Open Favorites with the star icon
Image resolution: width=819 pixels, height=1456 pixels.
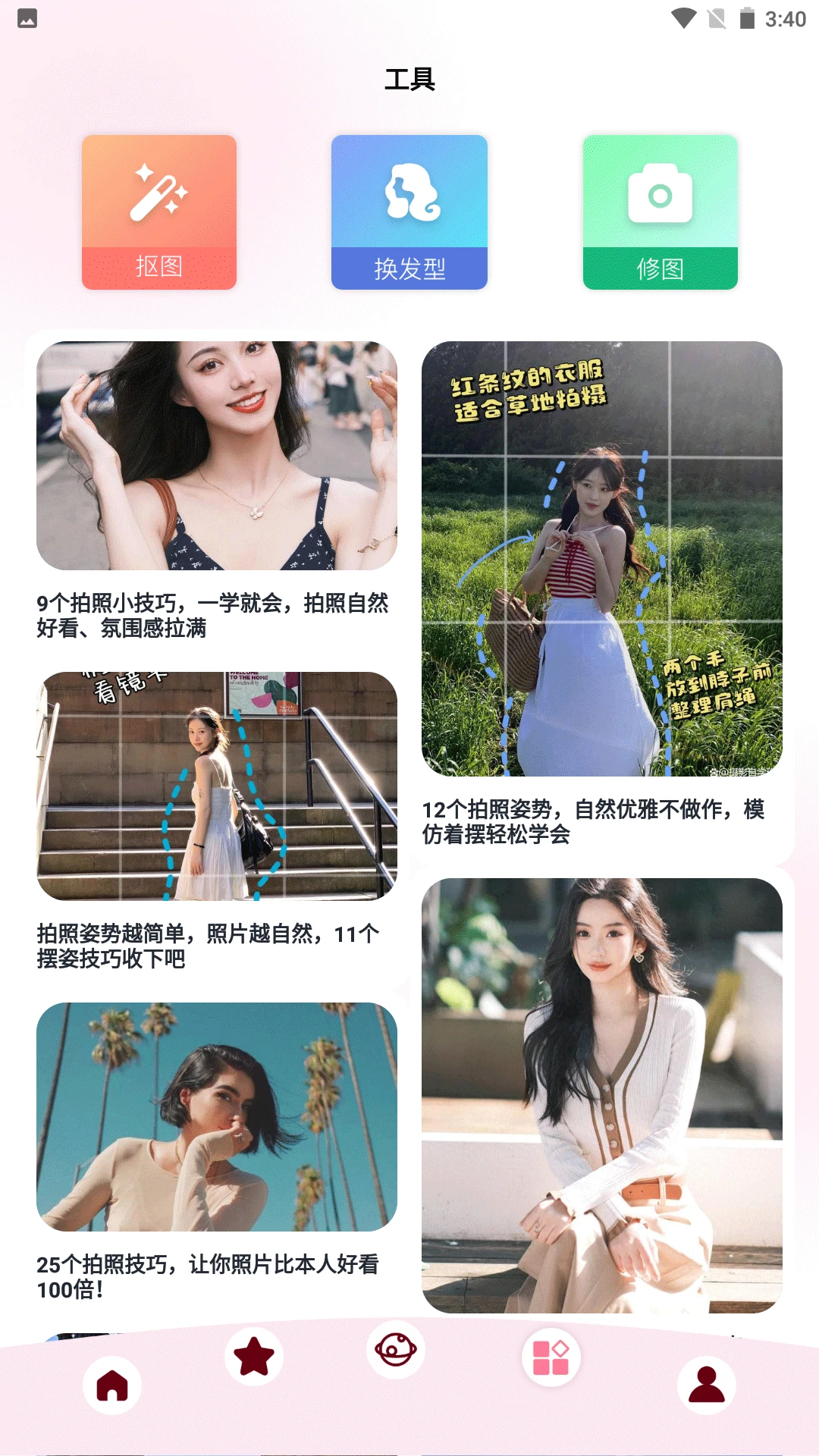[253, 1357]
